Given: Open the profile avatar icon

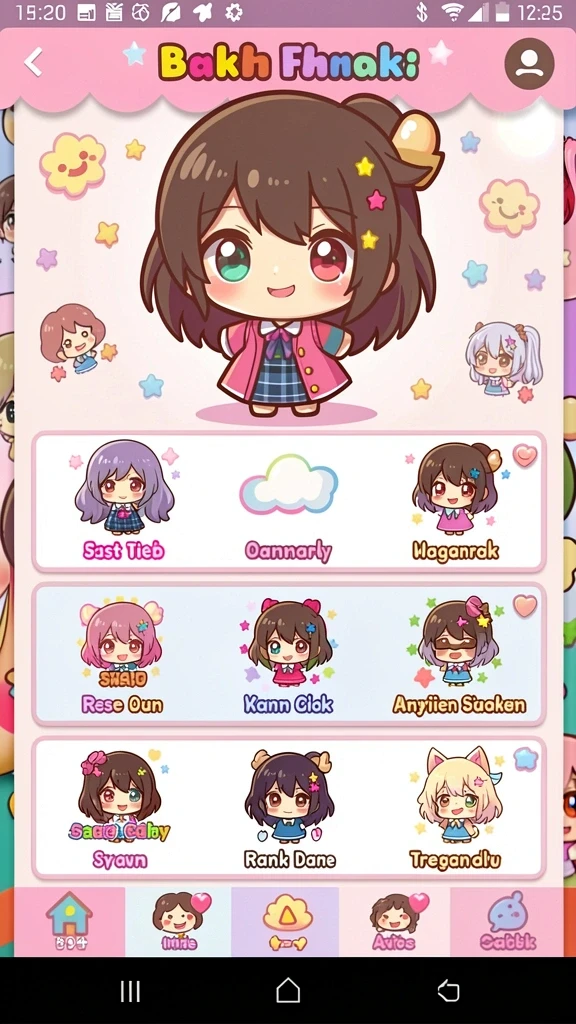Looking at the screenshot, I should [x=529, y=63].
